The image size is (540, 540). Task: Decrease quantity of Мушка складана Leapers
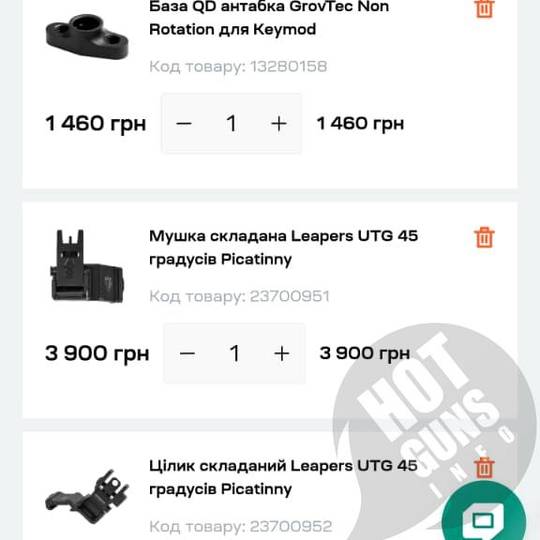[187, 353]
